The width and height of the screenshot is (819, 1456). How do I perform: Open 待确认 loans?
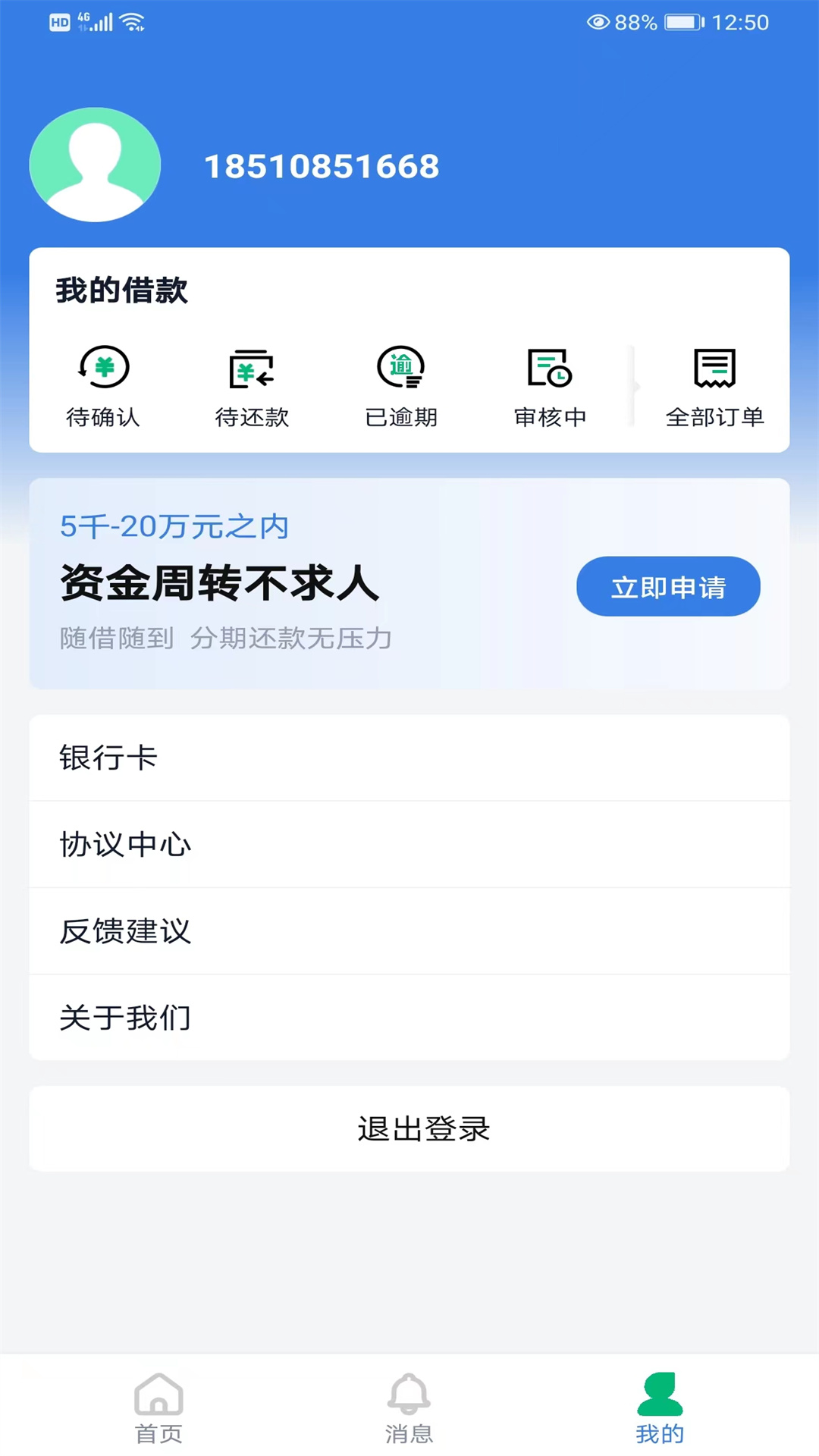click(x=103, y=387)
